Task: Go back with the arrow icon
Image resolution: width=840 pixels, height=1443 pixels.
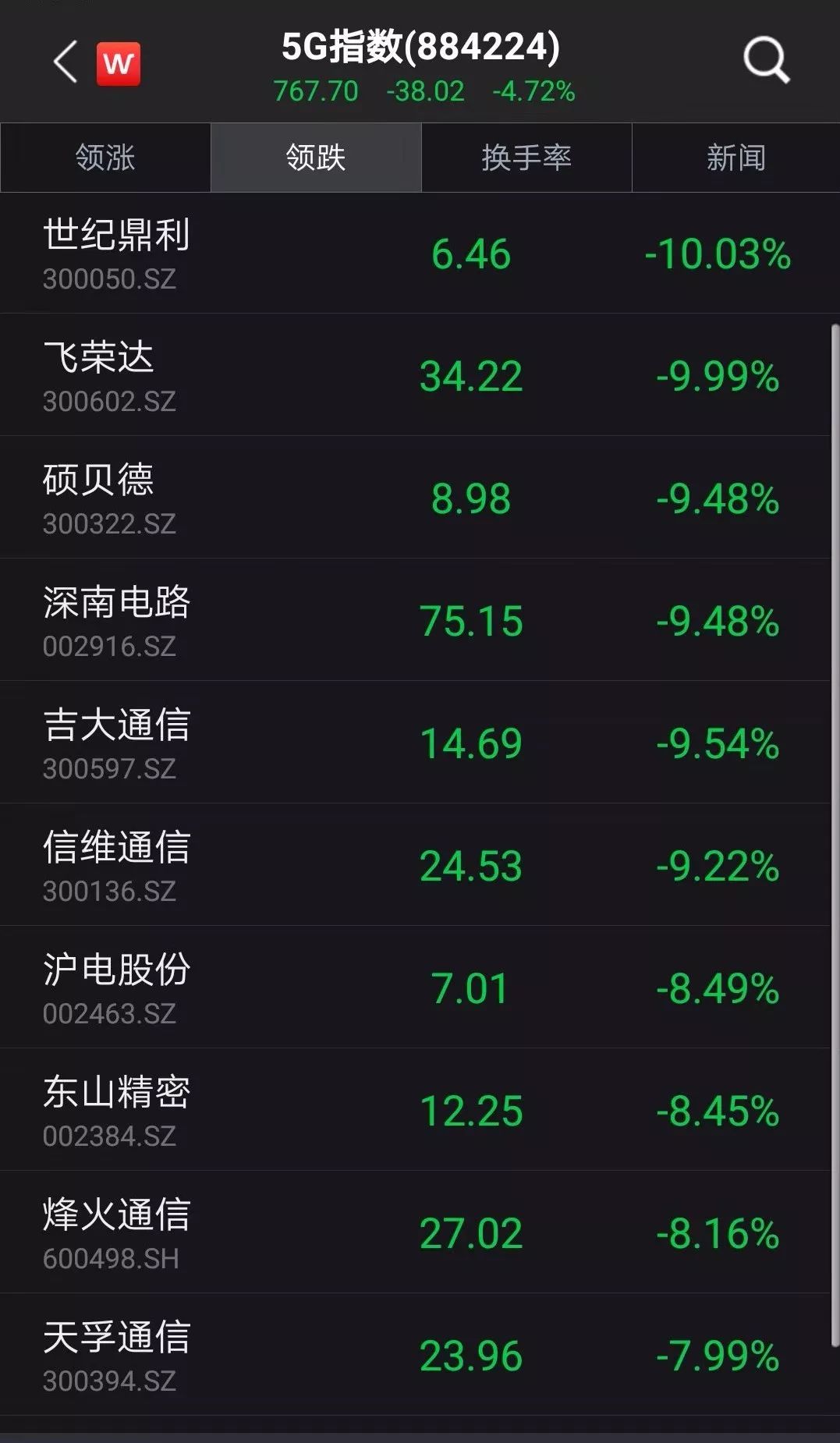Action: click(x=66, y=62)
